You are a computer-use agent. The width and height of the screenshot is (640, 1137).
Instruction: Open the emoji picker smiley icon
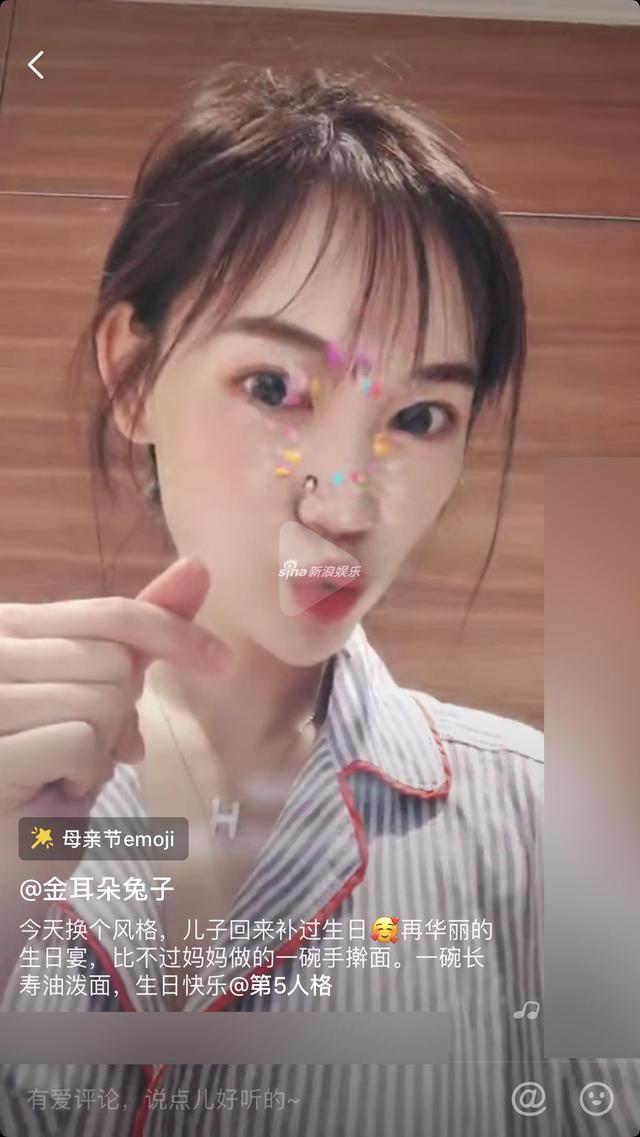point(597,1098)
